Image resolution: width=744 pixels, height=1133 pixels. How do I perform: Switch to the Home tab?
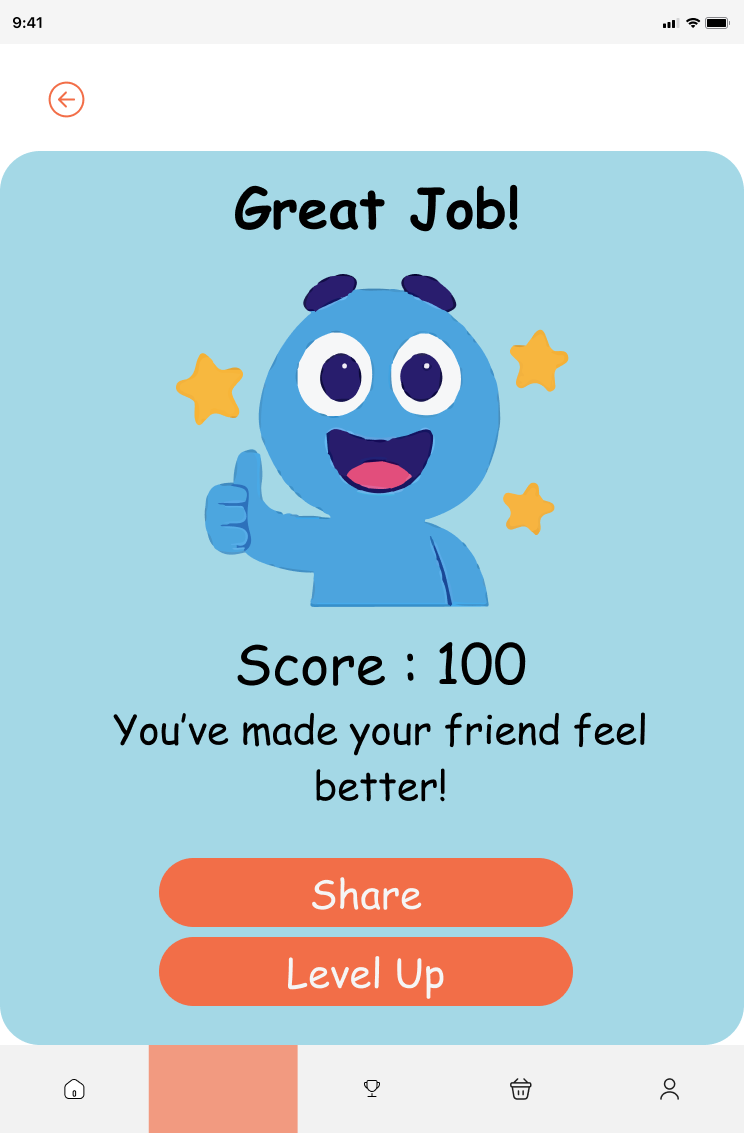point(74,1089)
